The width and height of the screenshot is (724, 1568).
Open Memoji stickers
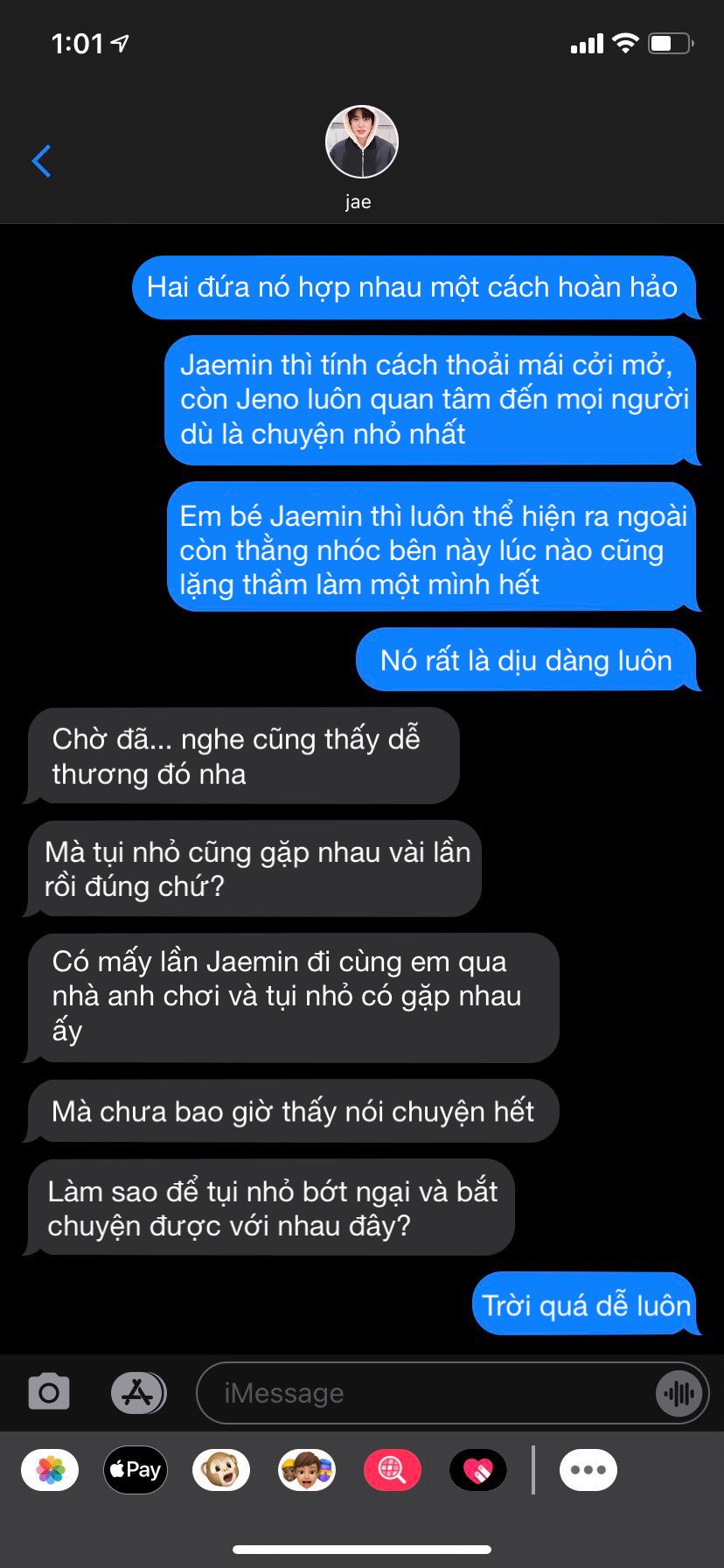tap(307, 1470)
